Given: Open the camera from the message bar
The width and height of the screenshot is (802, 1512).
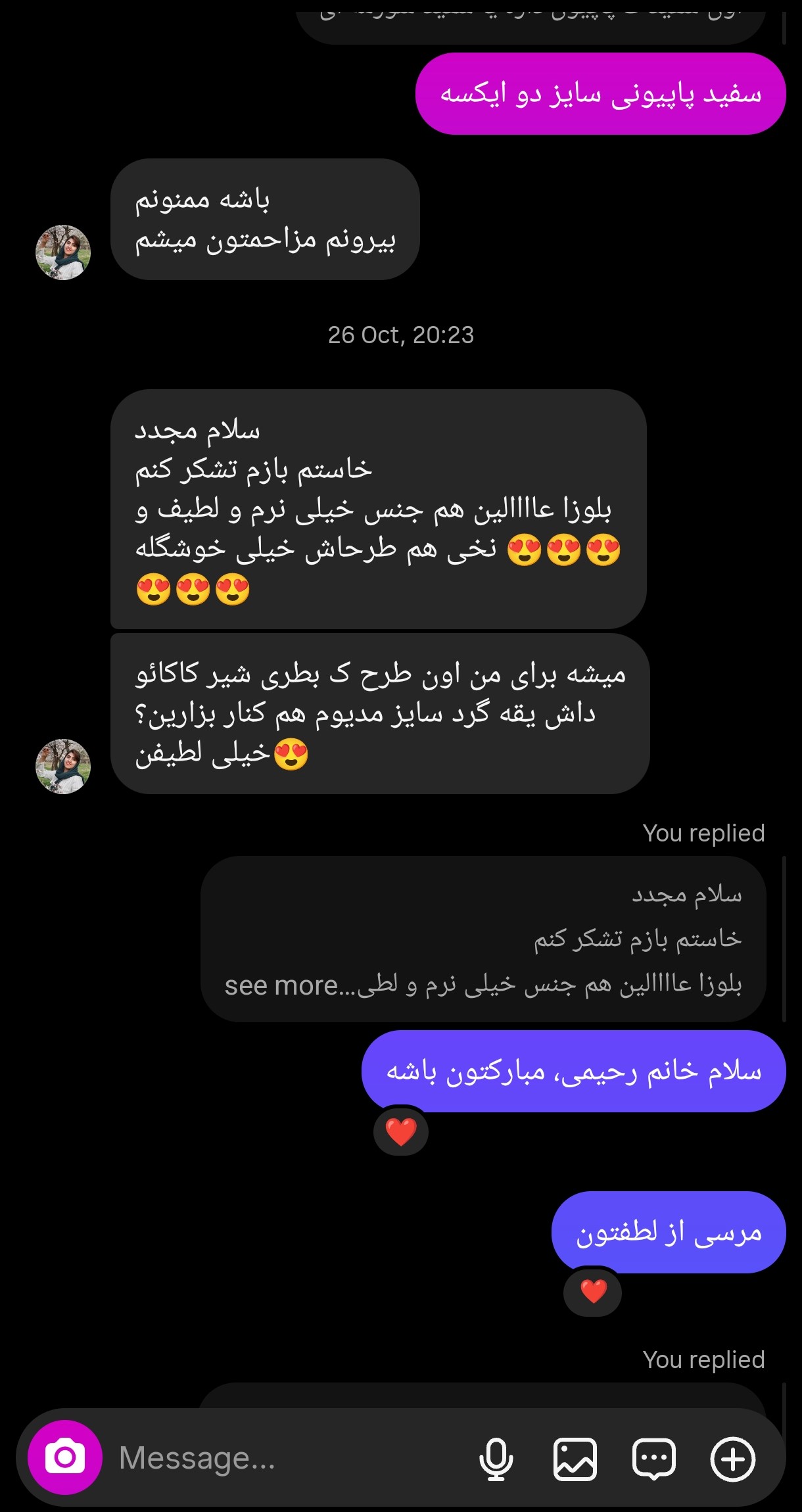Looking at the screenshot, I should 64,1457.
